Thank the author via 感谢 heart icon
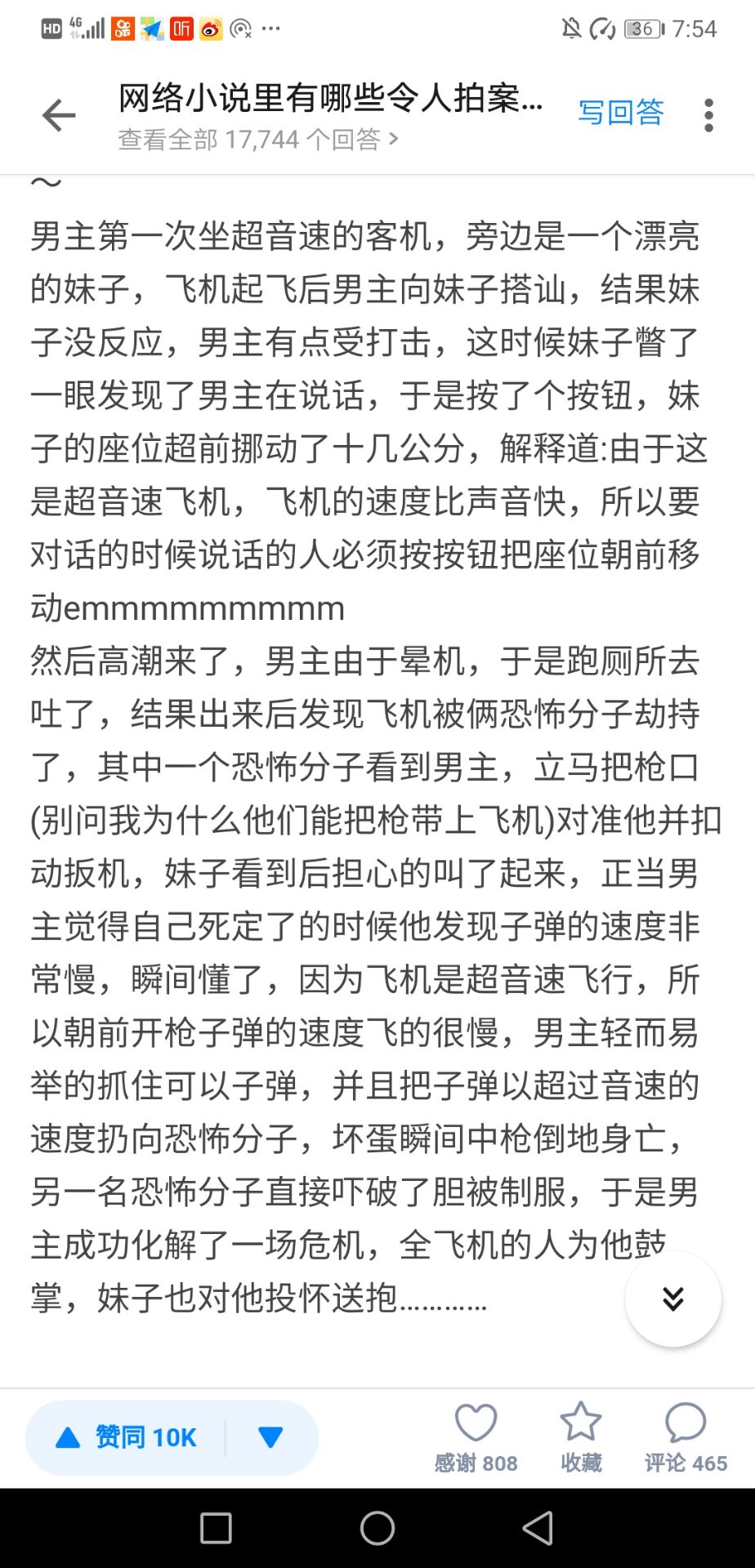The width and height of the screenshot is (755, 1568). 476,1438
